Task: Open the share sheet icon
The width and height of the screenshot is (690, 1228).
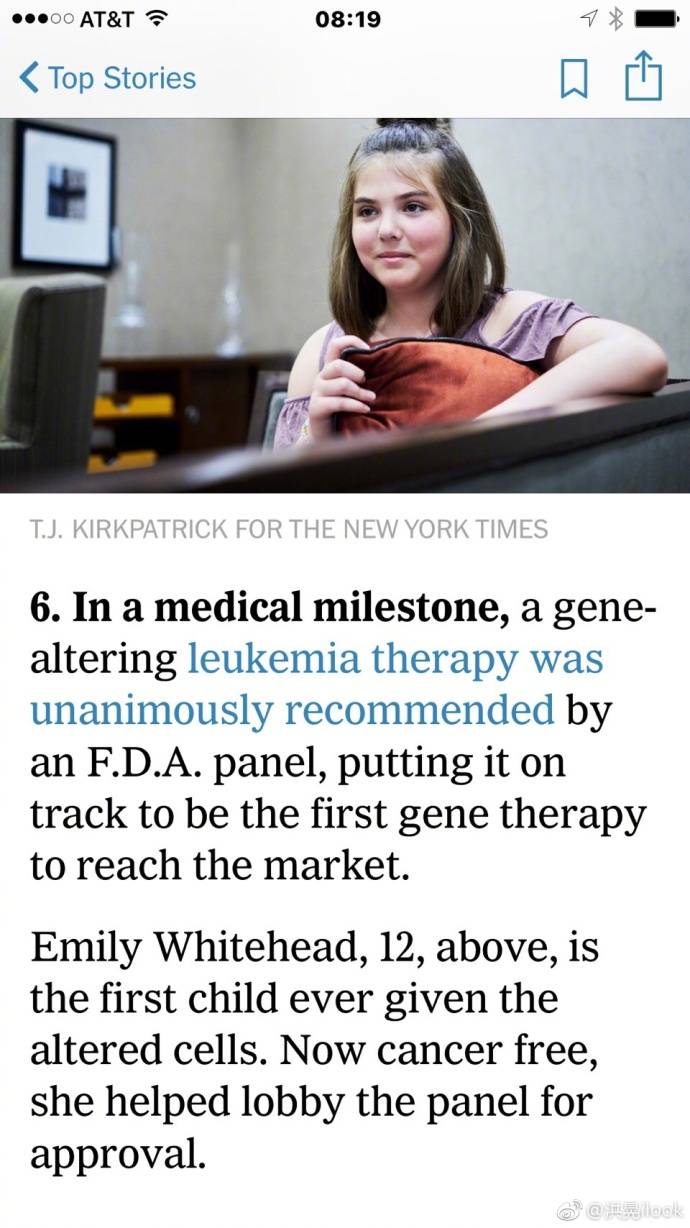Action: pyautogui.click(x=644, y=76)
